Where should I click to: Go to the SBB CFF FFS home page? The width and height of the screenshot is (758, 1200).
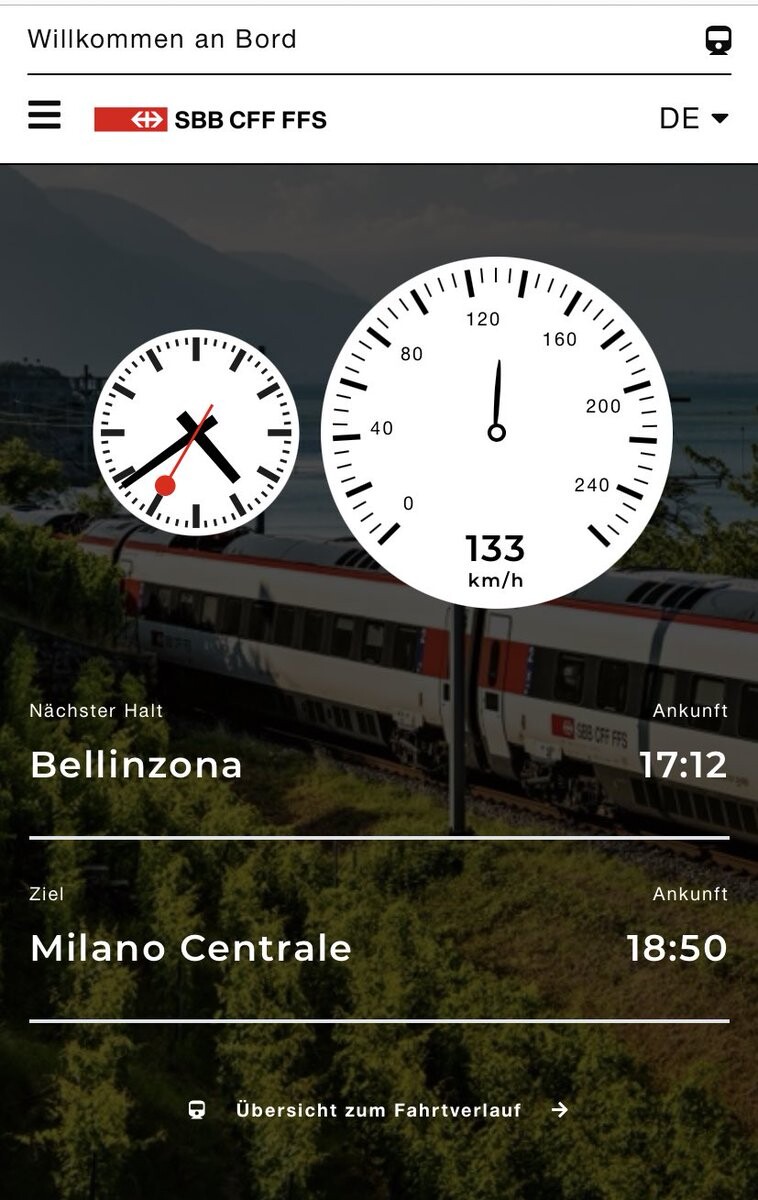[x=210, y=120]
